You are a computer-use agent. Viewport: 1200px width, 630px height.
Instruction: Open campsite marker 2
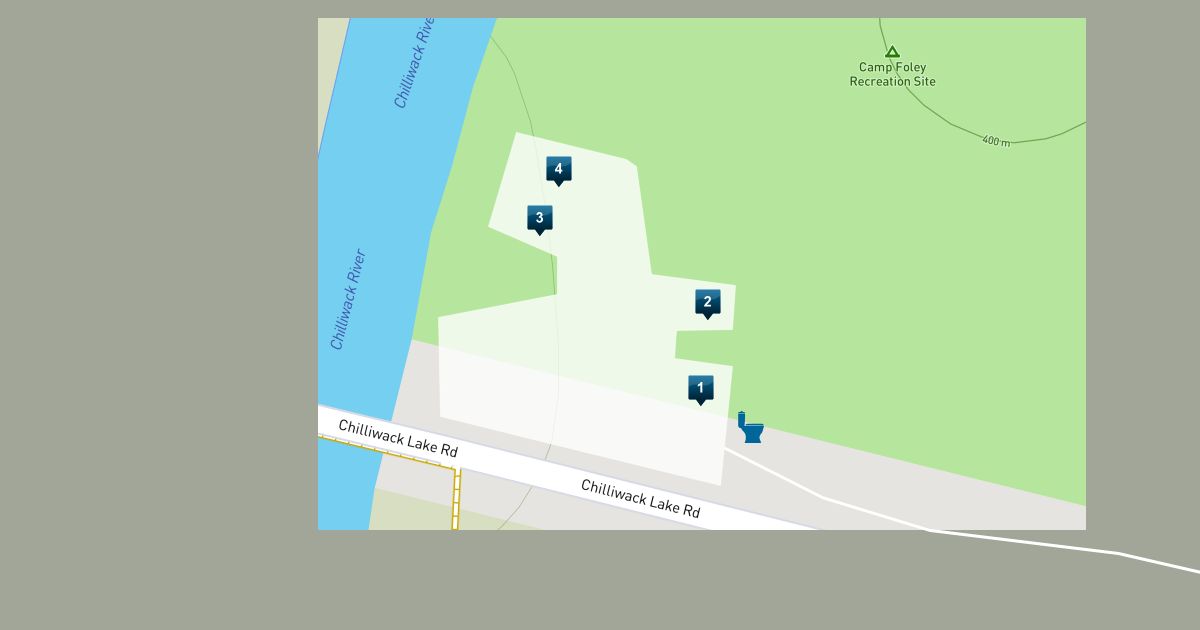tap(707, 302)
